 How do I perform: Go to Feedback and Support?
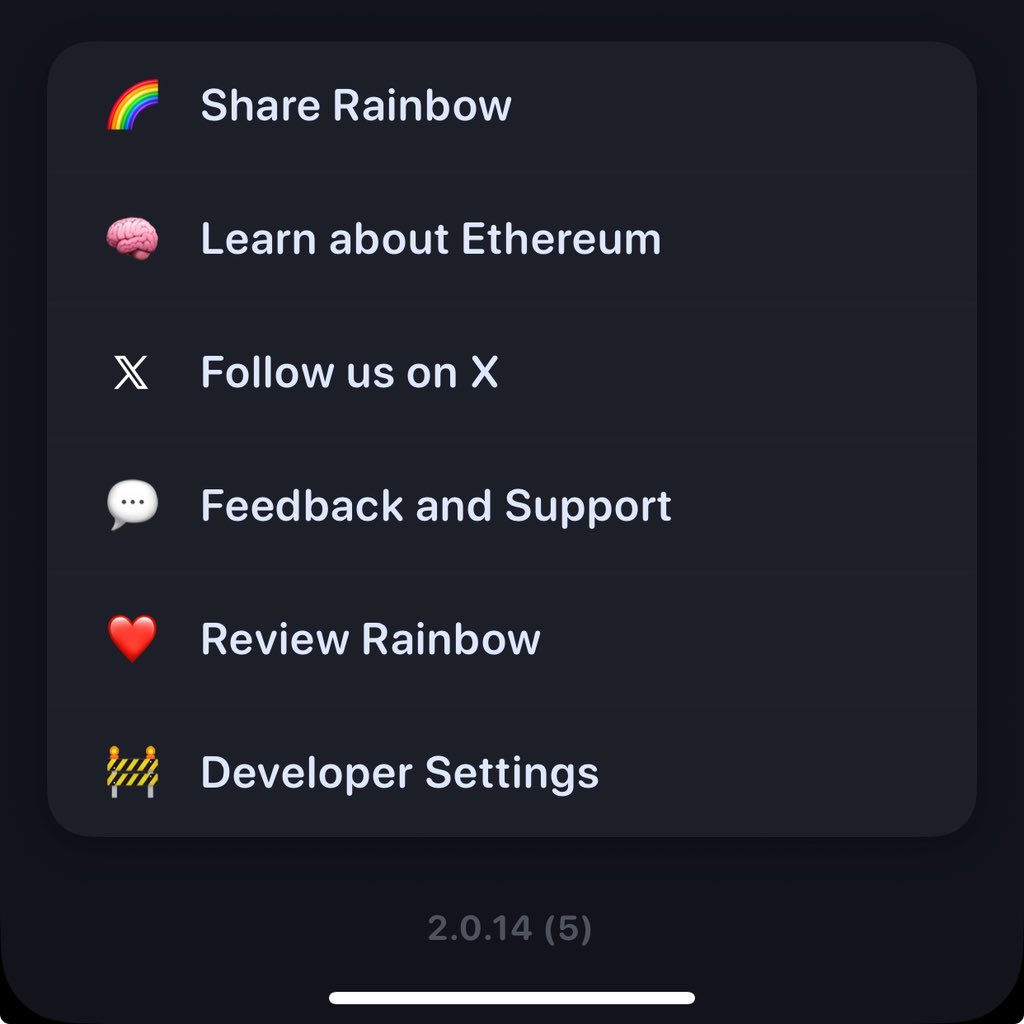pyautogui.click(x=435, y=506)
